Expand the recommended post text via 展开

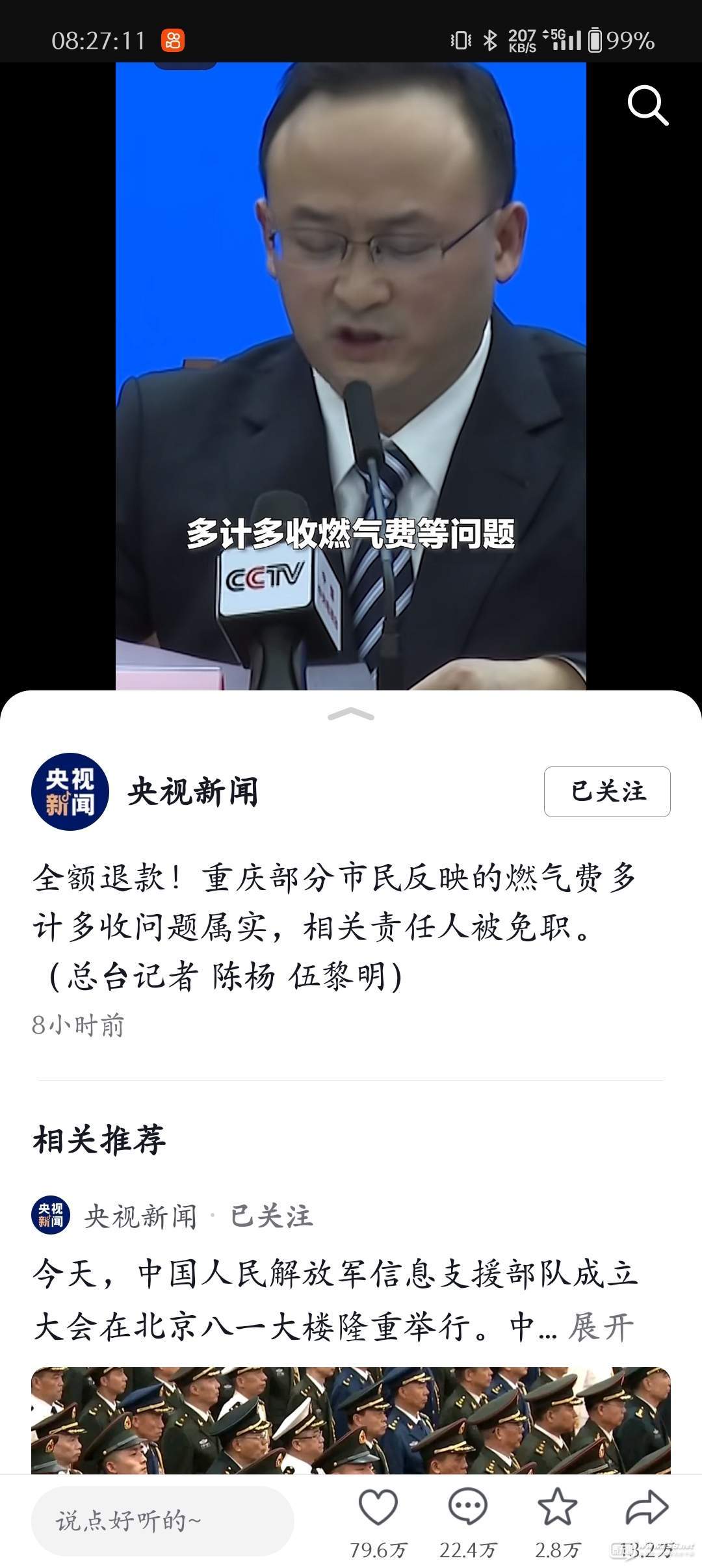(600, 1327)
